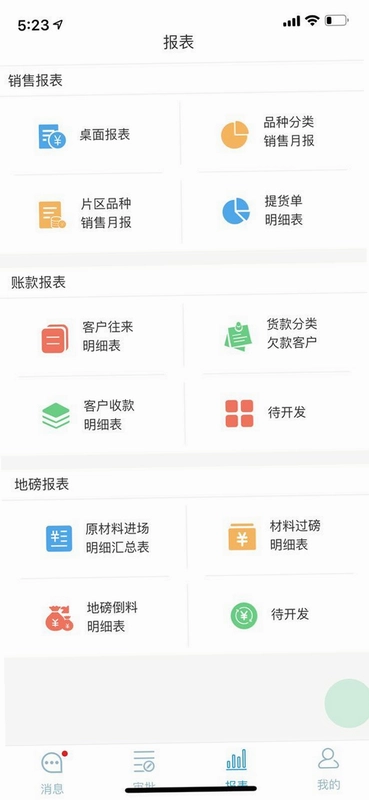Open the 桌面报表 report

tap(90, 135)
